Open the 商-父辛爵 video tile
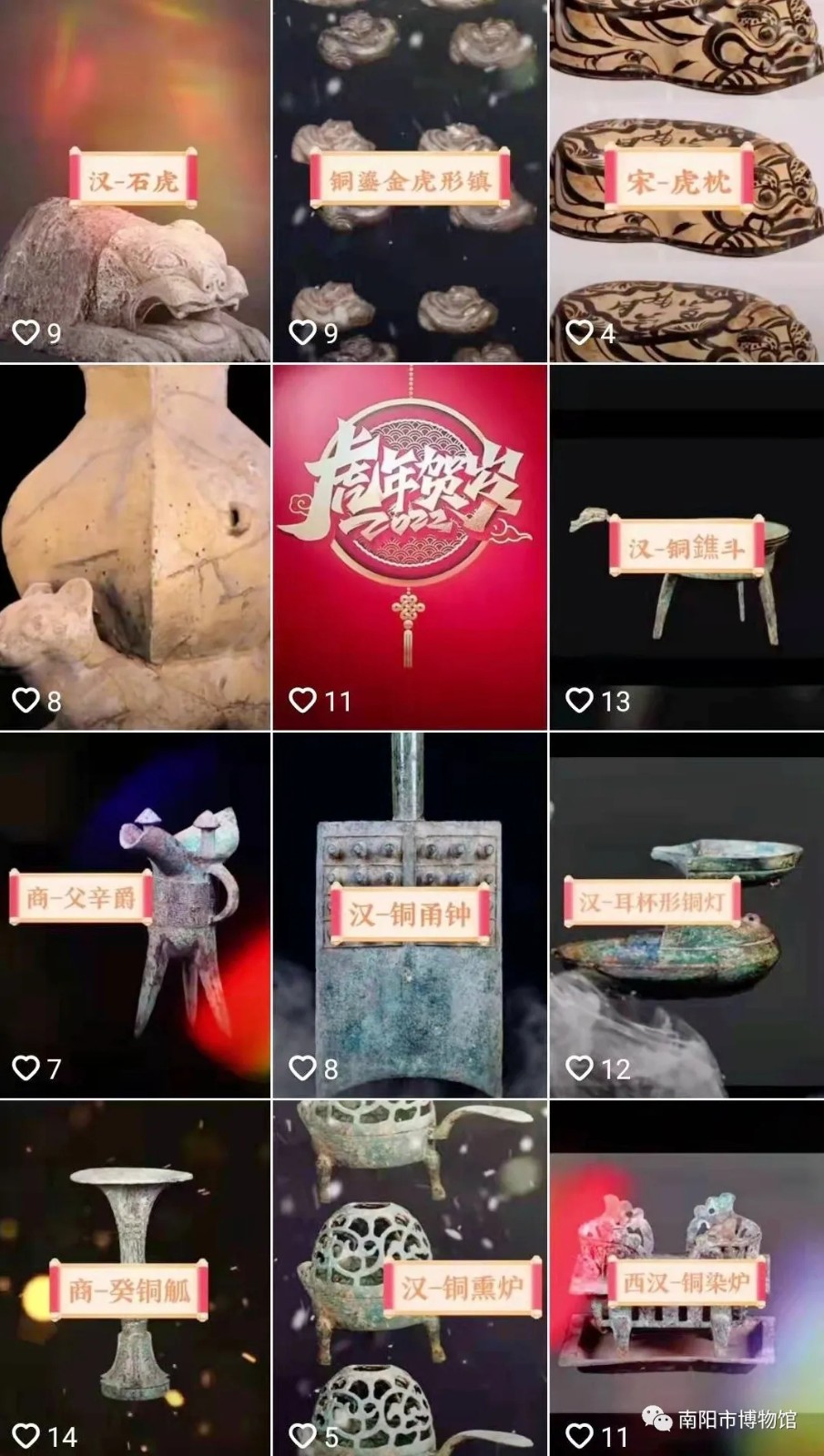824x1456 pixels. (x=135, y=915)
